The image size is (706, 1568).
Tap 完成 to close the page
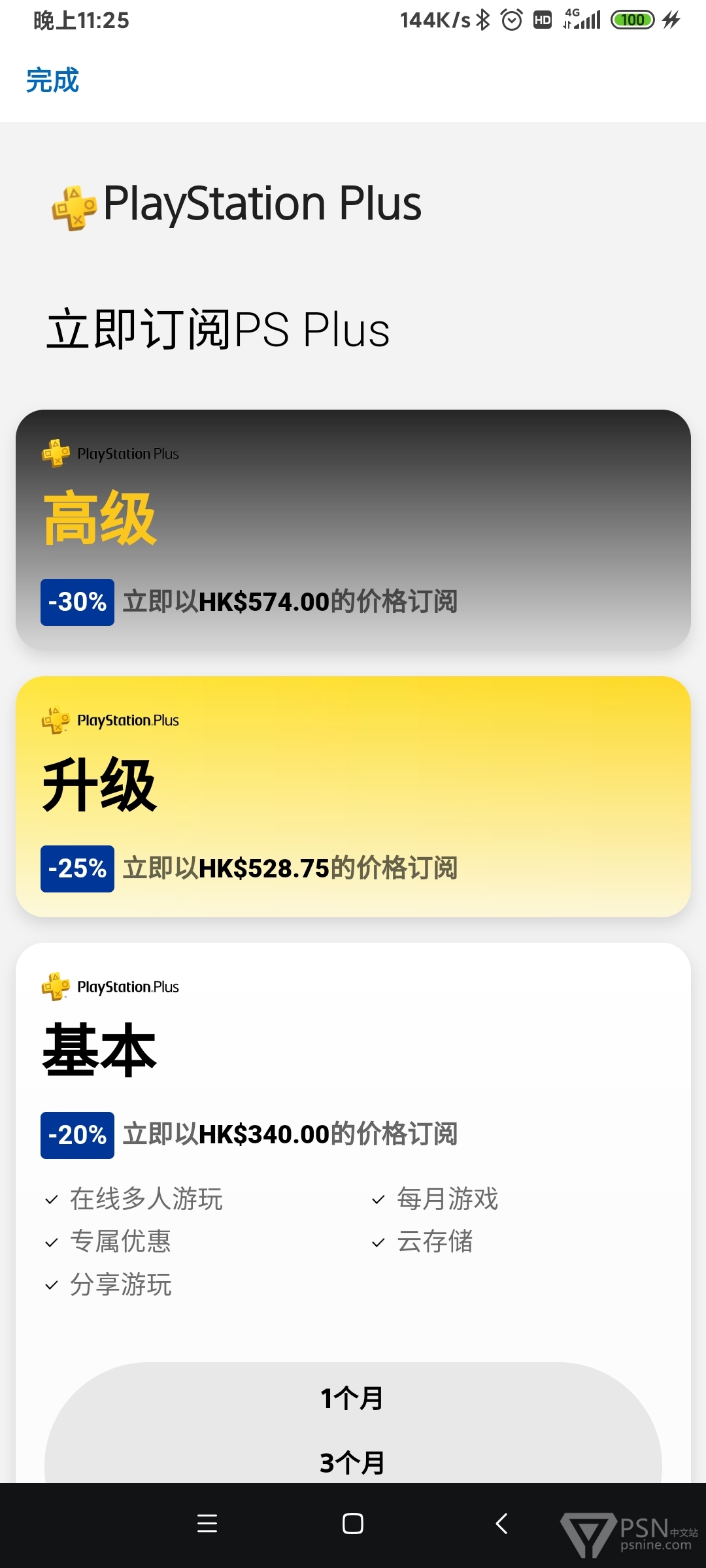pos(52,80)
